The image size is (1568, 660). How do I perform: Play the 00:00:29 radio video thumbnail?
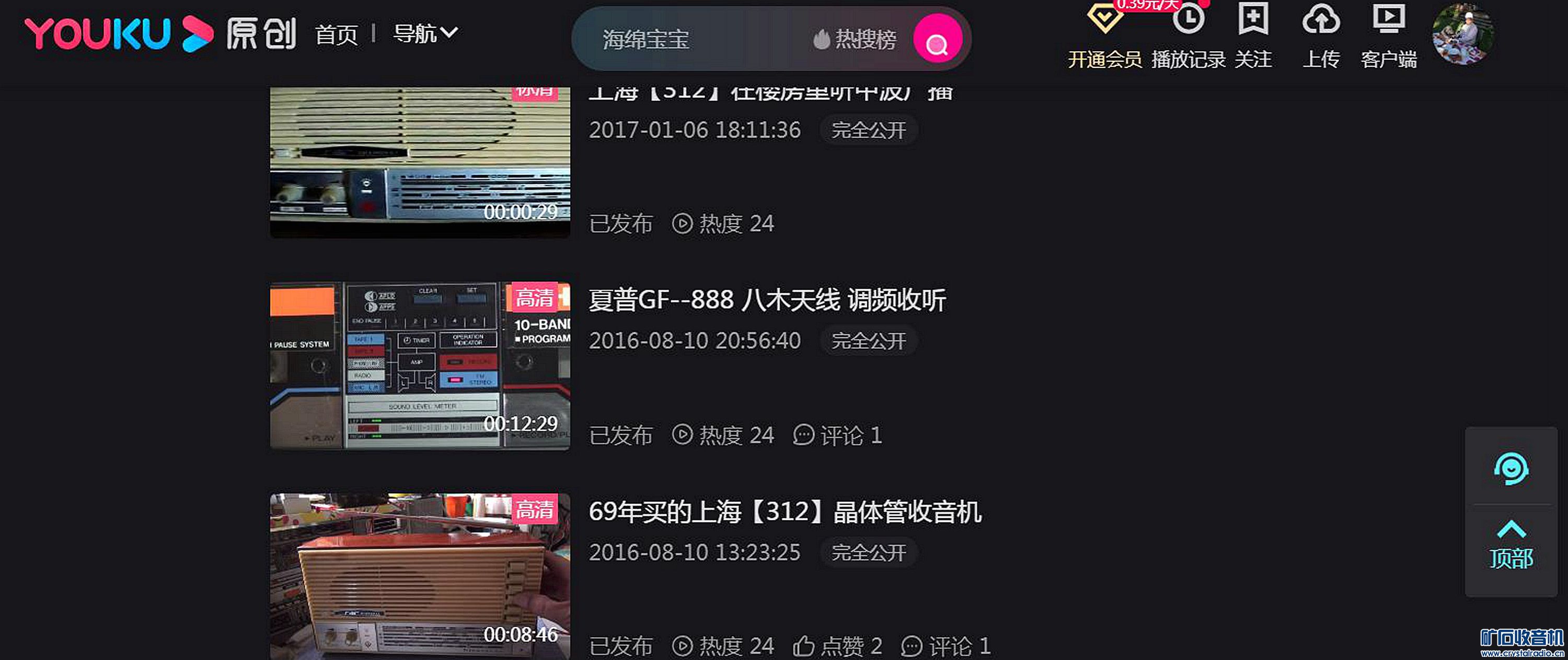coord(420,162)
